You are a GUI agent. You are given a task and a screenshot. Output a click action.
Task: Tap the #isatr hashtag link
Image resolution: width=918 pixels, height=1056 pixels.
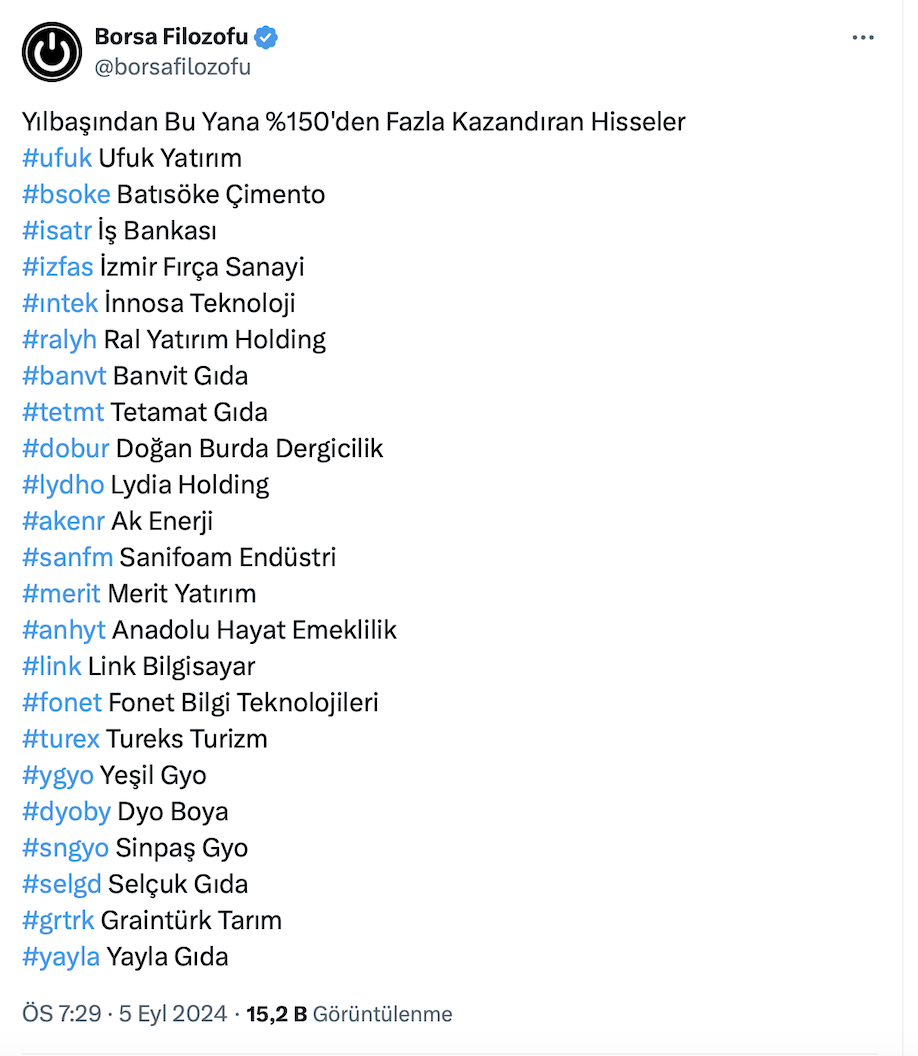tap(57, 231)
